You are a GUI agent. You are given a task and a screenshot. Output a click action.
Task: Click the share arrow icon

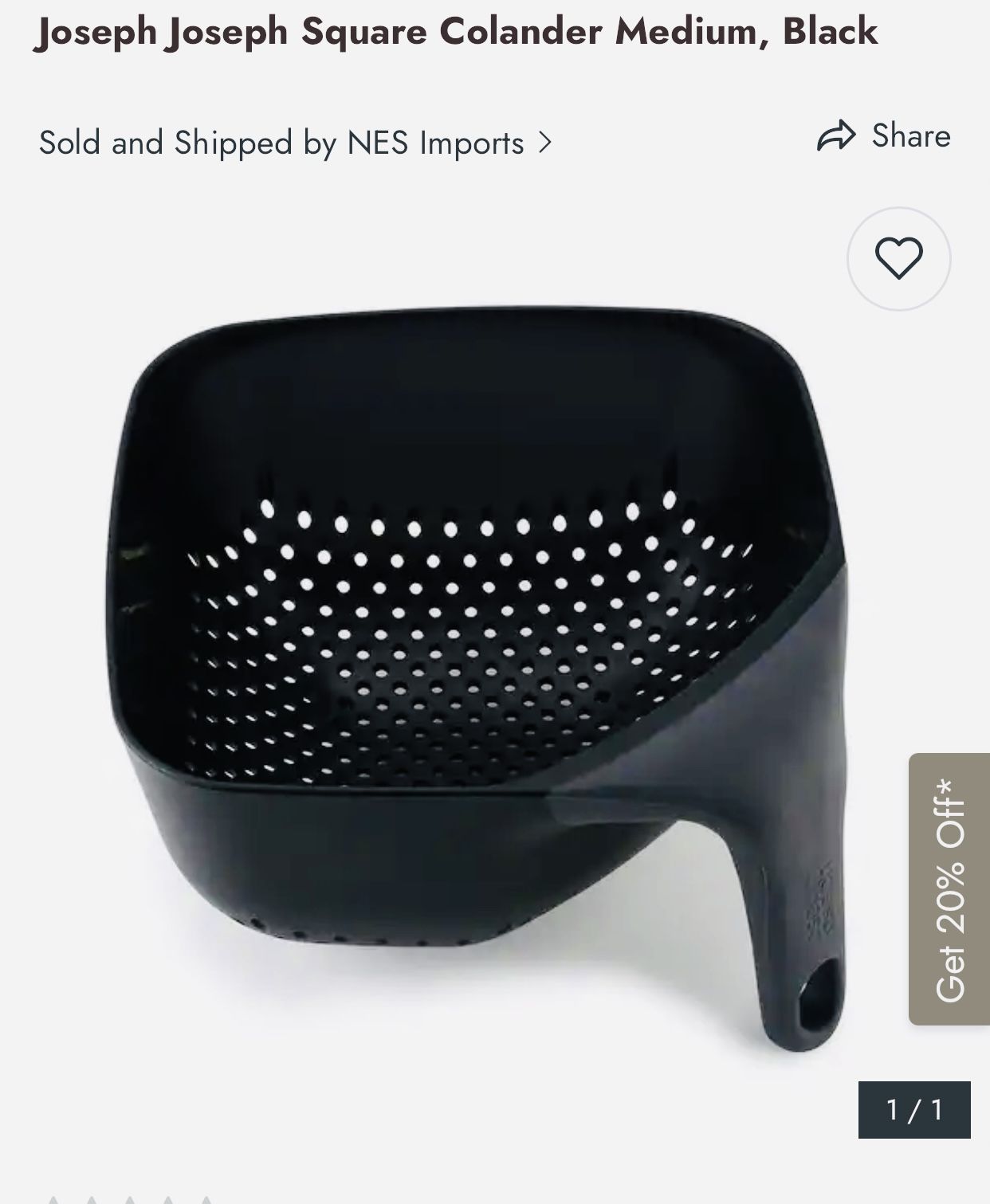835,135
